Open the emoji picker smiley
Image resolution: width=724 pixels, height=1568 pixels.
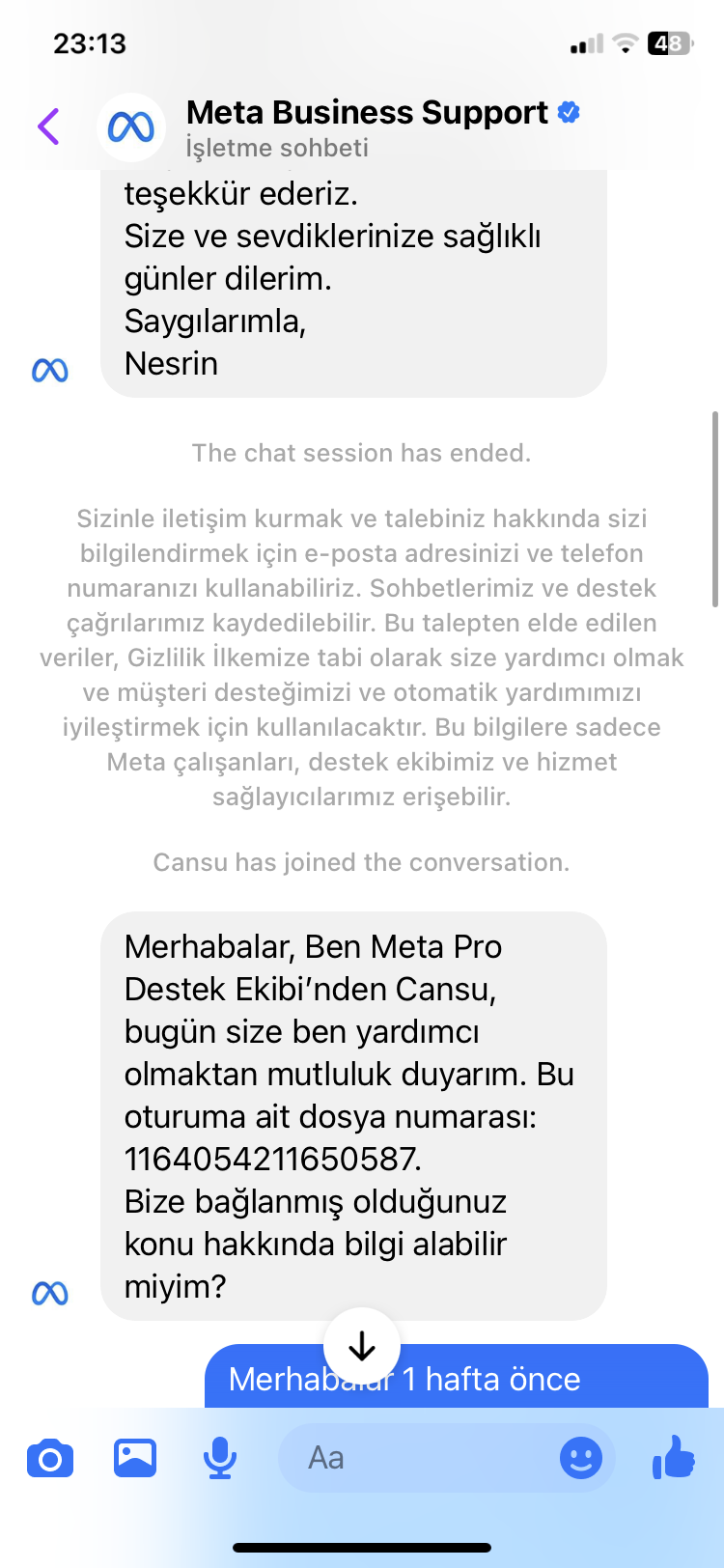pyautogui.click(x=581, y=1458)
